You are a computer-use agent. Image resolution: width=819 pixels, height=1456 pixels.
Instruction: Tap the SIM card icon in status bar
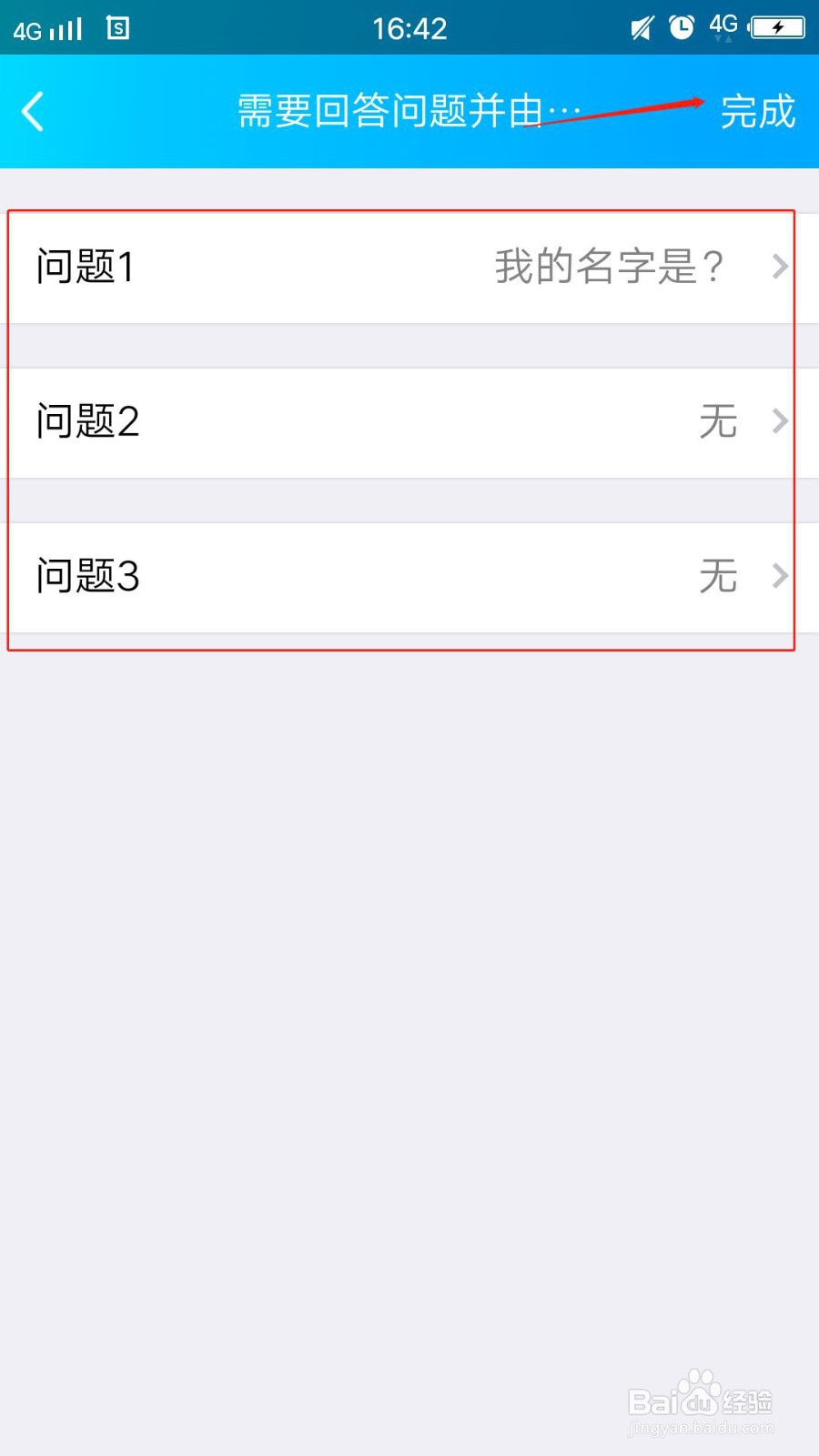(x=117, y=27)
